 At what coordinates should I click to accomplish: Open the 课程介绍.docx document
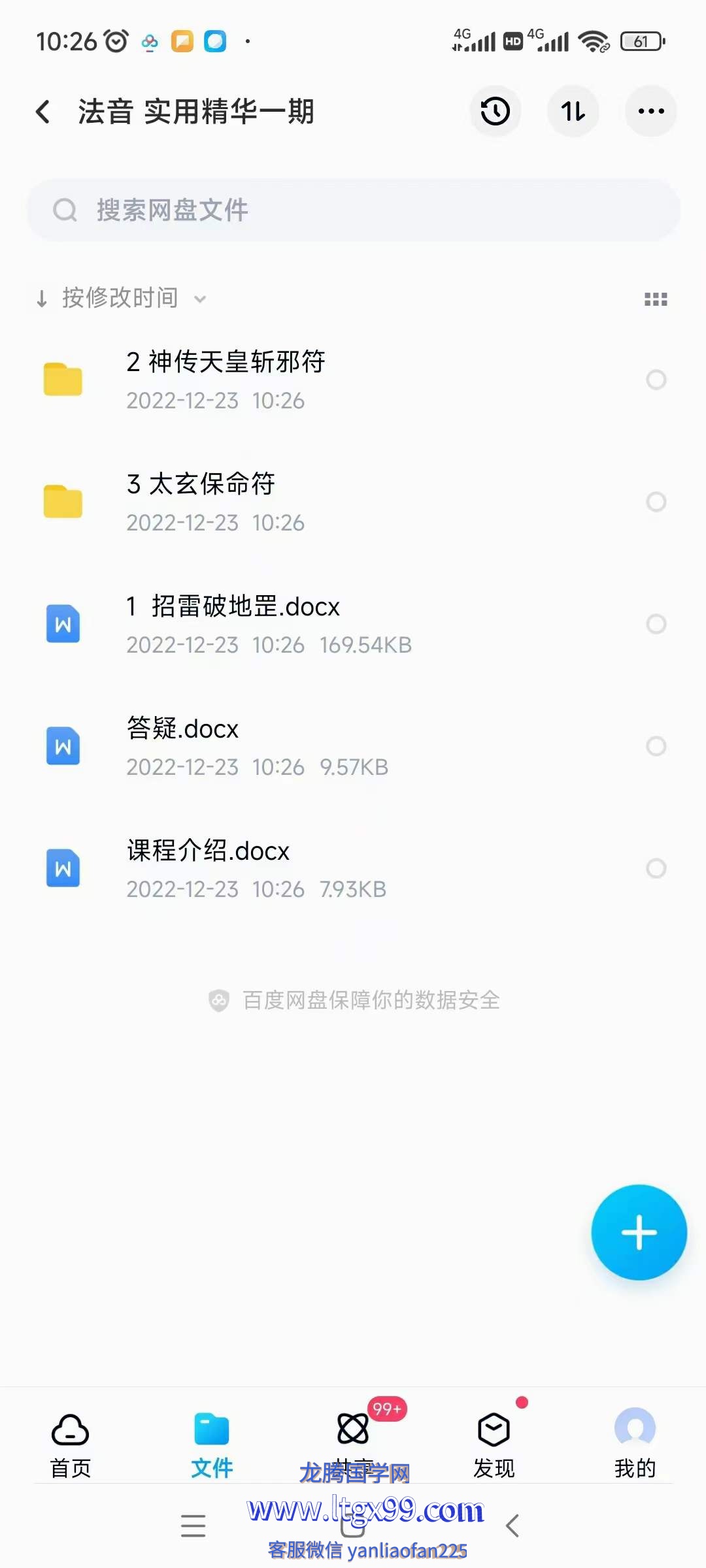(x=353, y=868)
